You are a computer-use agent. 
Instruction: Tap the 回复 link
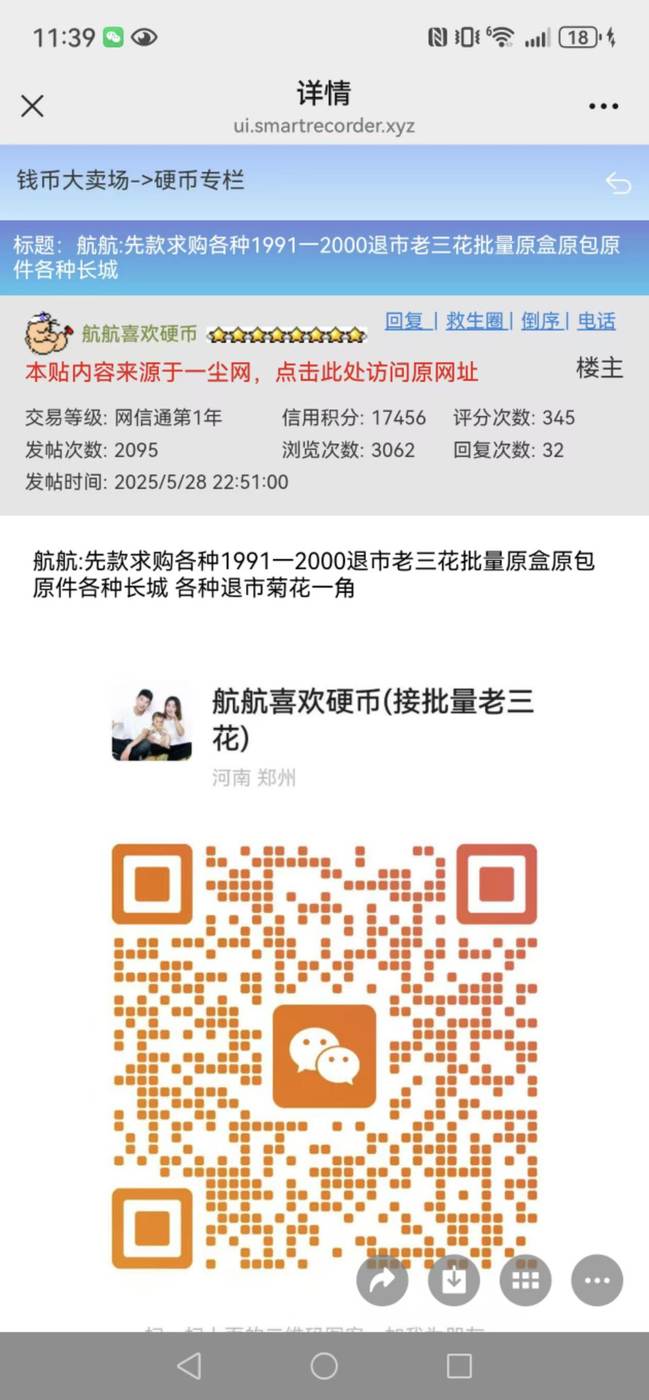coord(408,321)
